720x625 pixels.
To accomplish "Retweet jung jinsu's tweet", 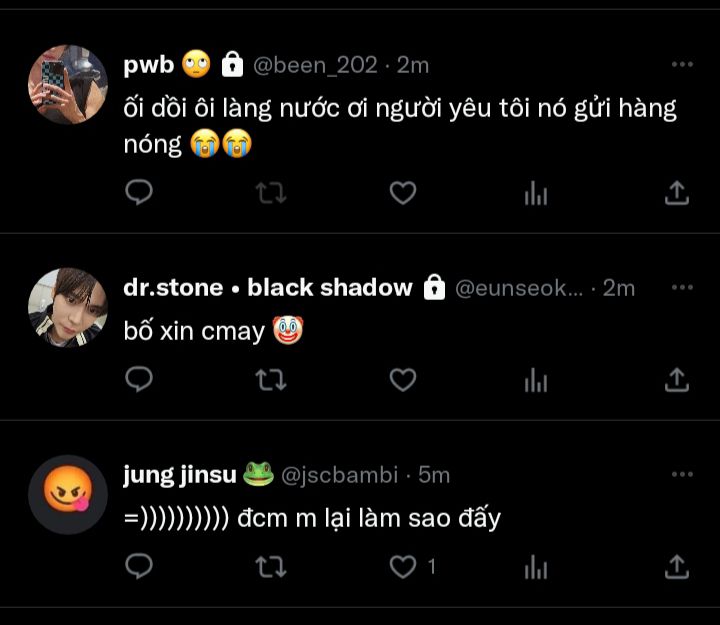I will coord(271,567).
